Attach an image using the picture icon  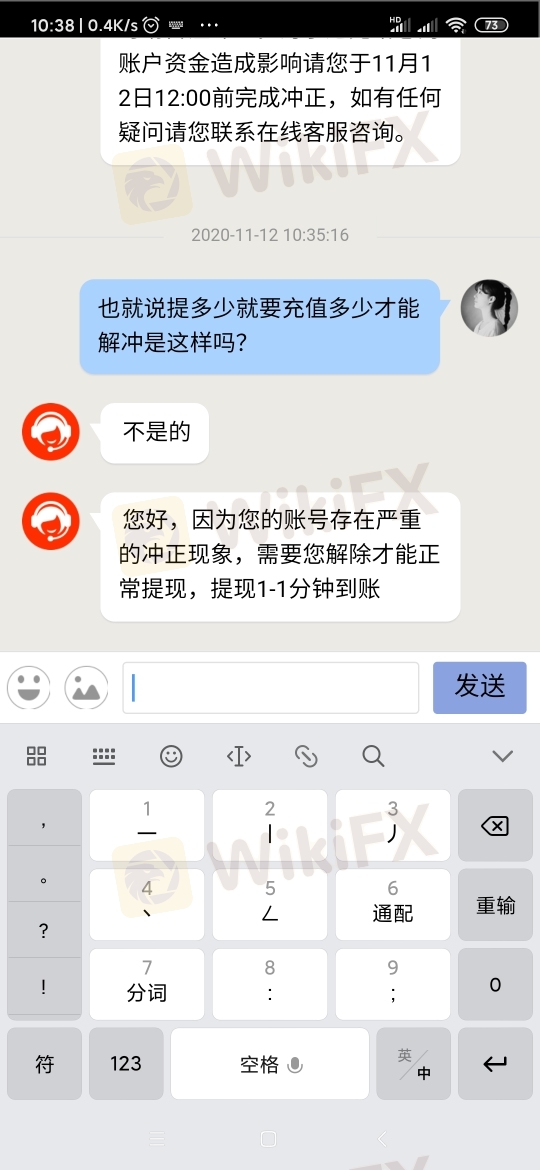[87, 687]
